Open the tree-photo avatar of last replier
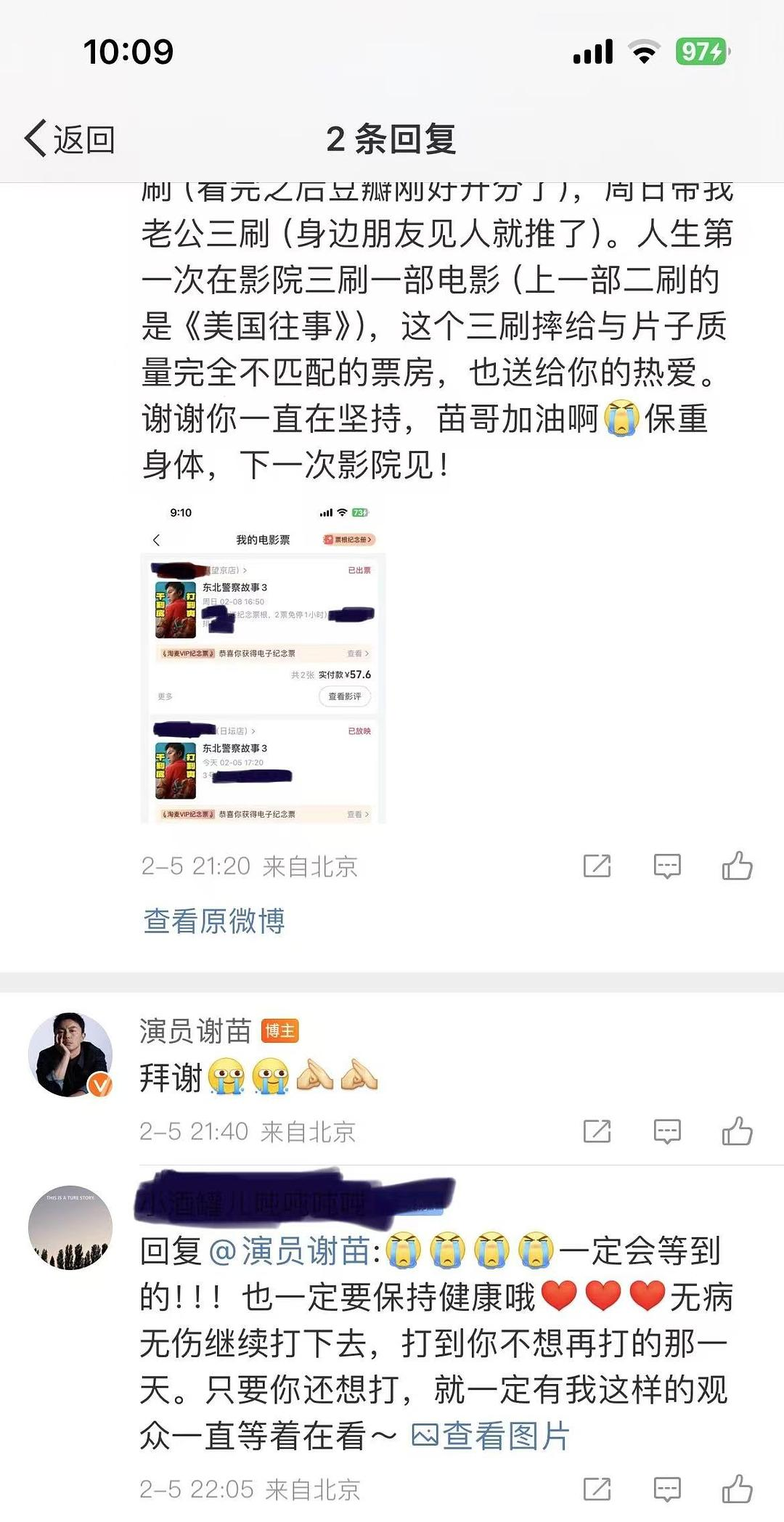The height and width of the screenshot is (1522, 784). pos(70,1227)
